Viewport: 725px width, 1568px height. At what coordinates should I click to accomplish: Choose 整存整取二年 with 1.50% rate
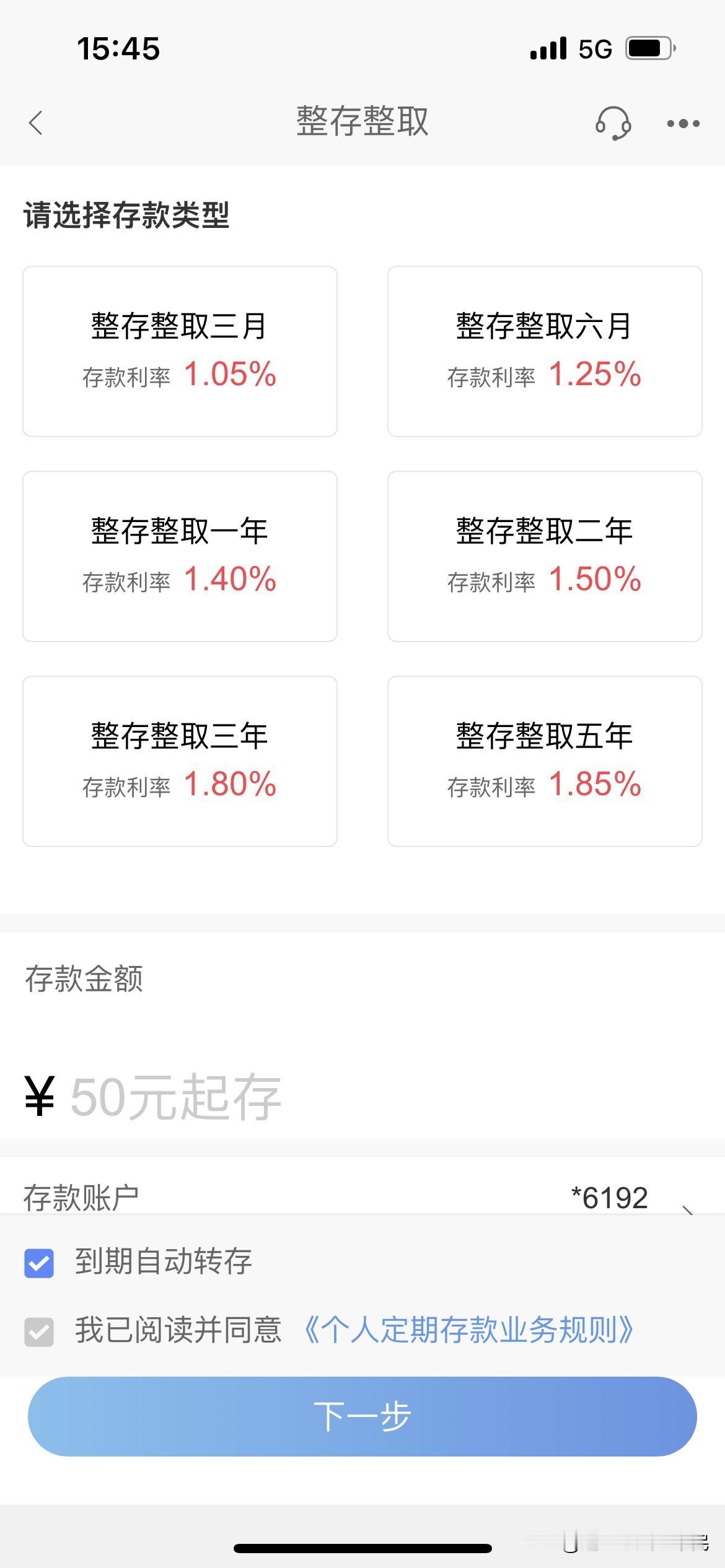coord(545,556)
